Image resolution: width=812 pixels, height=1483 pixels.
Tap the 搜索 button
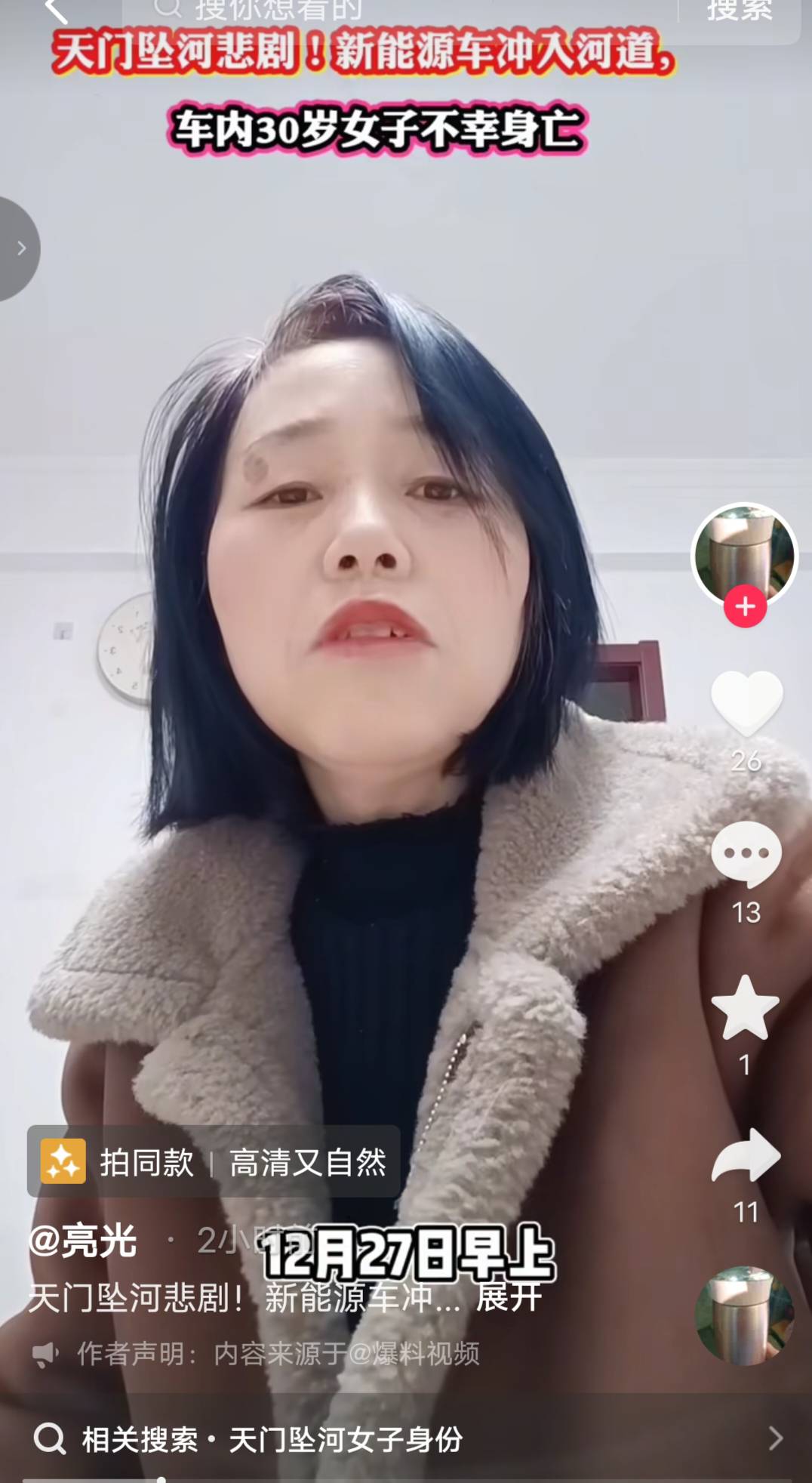coord(740,9)
